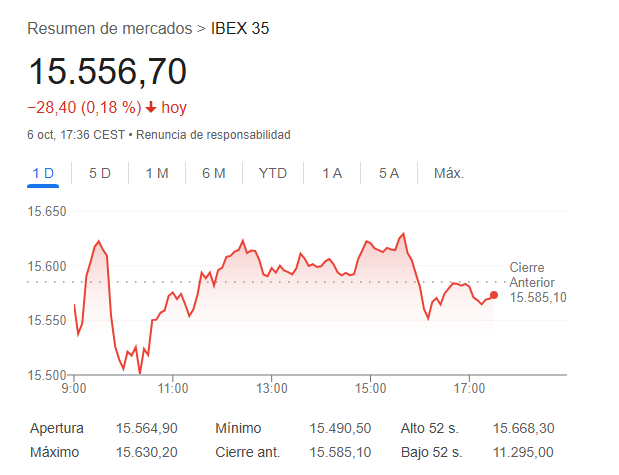Screen dimensions: 619x475
Task: Open the Renuncia de responsabilidad link
Action: point(213,134)
